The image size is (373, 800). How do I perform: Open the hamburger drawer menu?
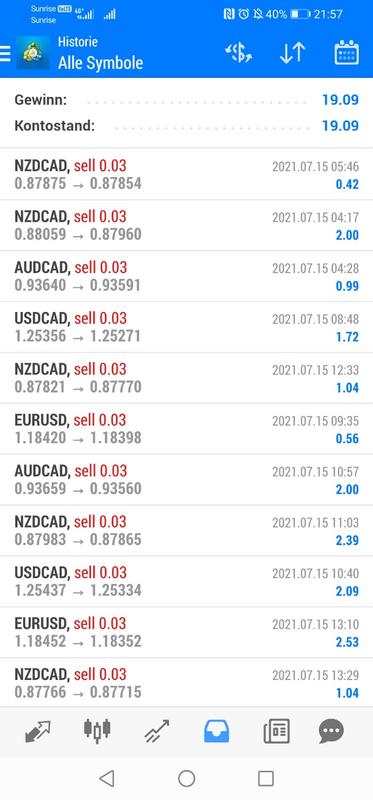pyautogui.click(x=5, y=53)
